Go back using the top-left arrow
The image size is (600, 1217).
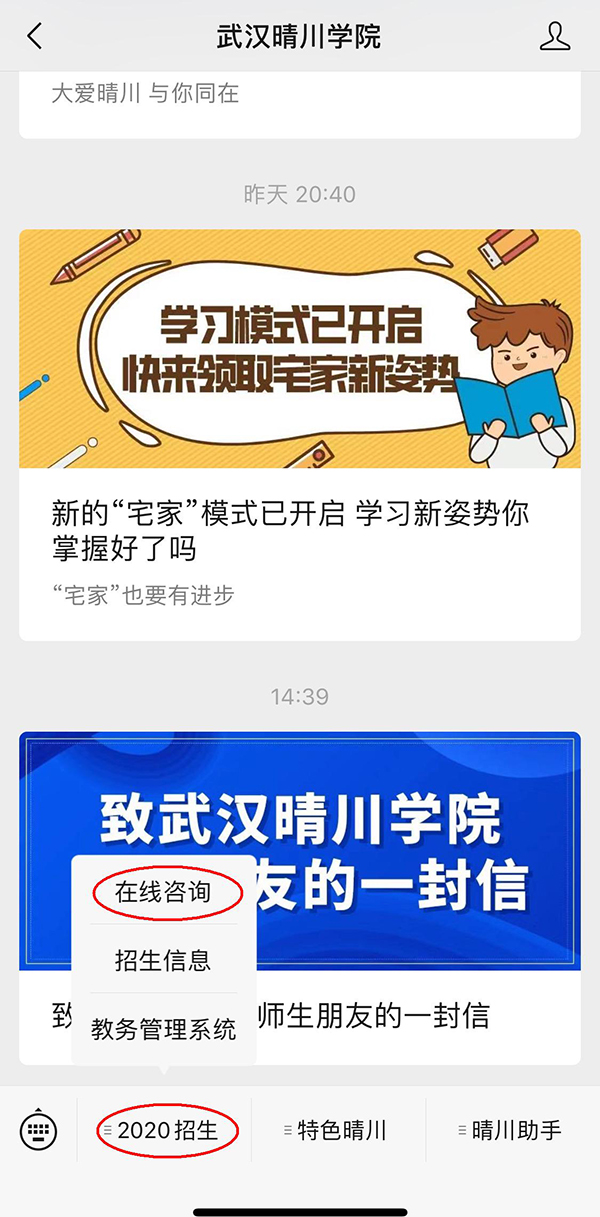(35, 37)
